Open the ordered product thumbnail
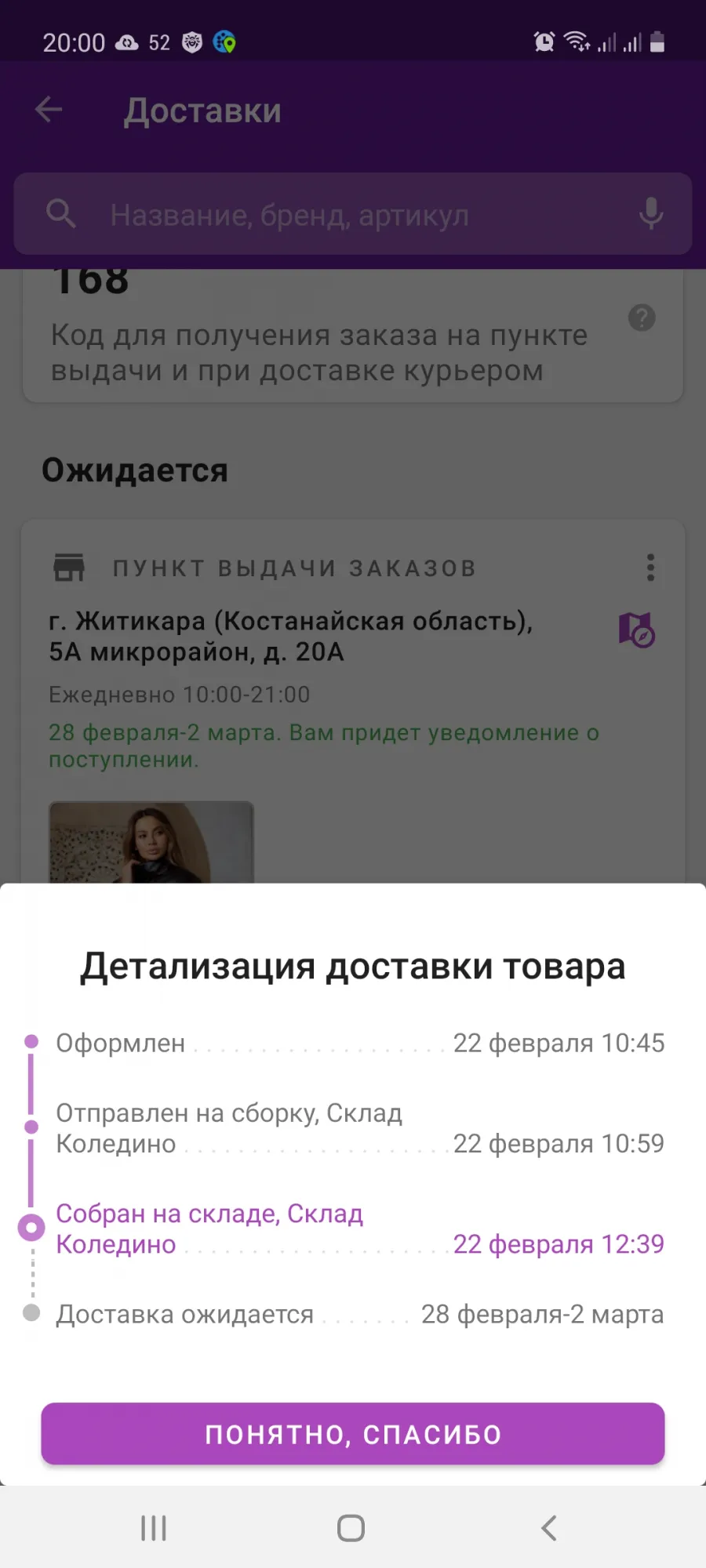Image resolution: width=706 pixels, height=1568 pixels. click(151, 842)
